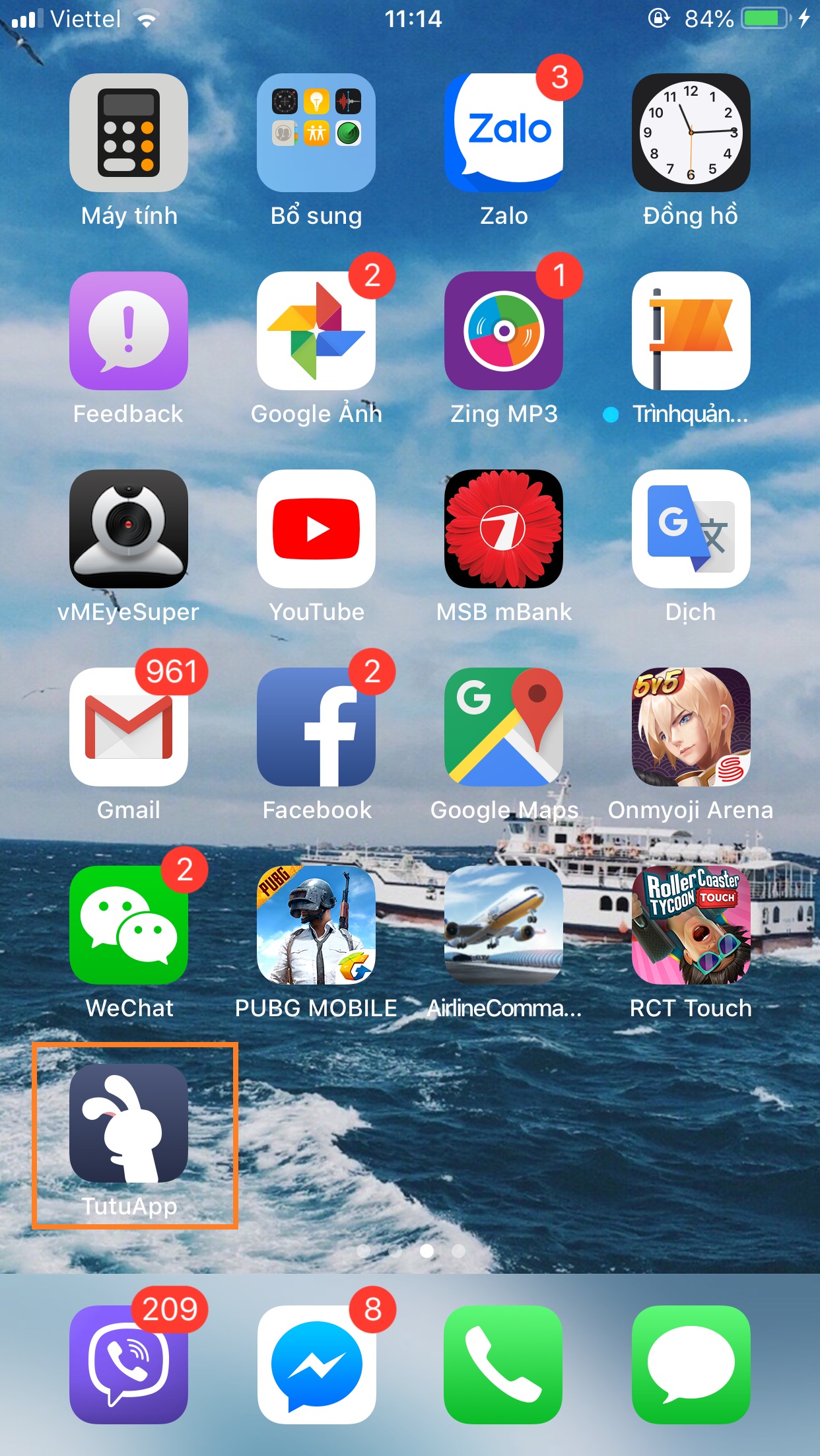Launch the Facebook app
820x1456 pixels.
point(316,727)
